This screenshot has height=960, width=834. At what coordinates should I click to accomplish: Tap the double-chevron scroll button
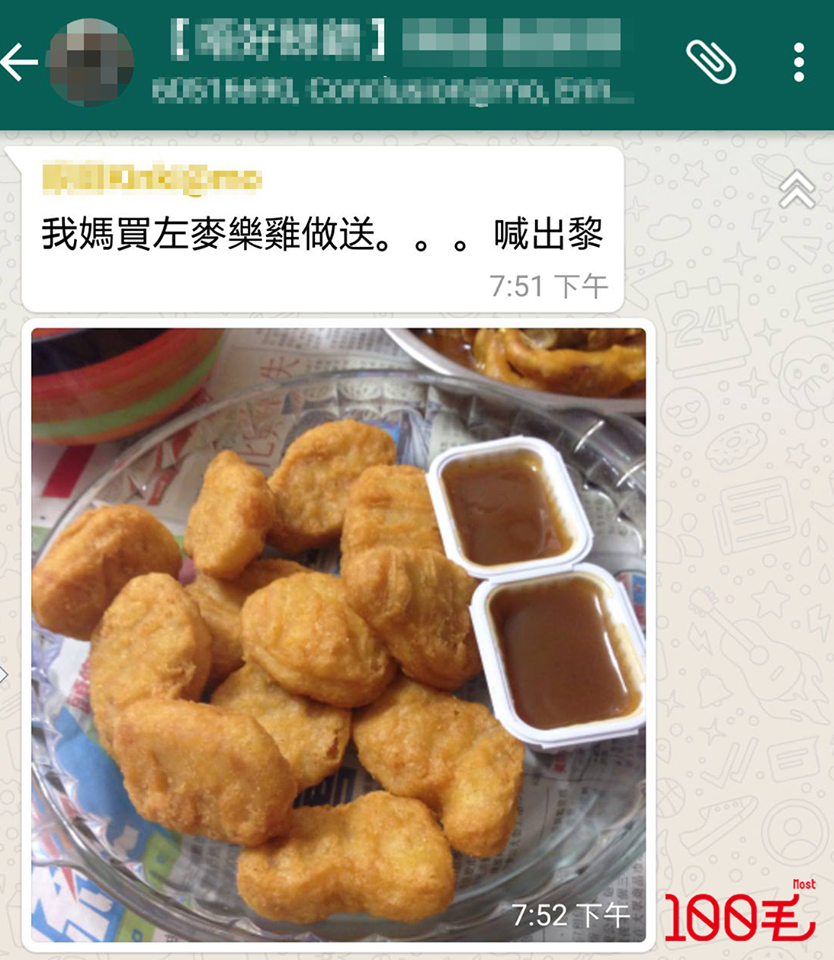pos(796,189)
